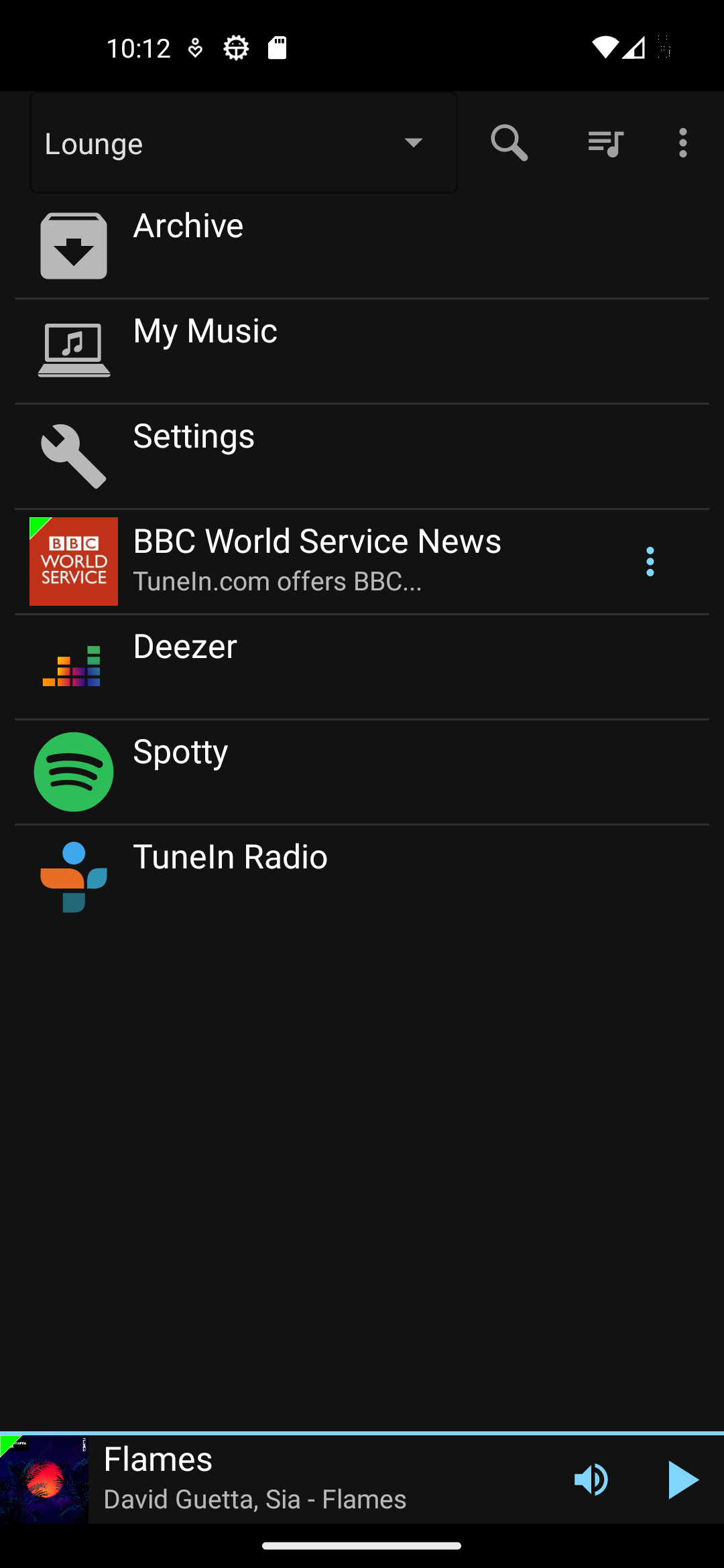Open TuneIn Radio

pos(362,877)
